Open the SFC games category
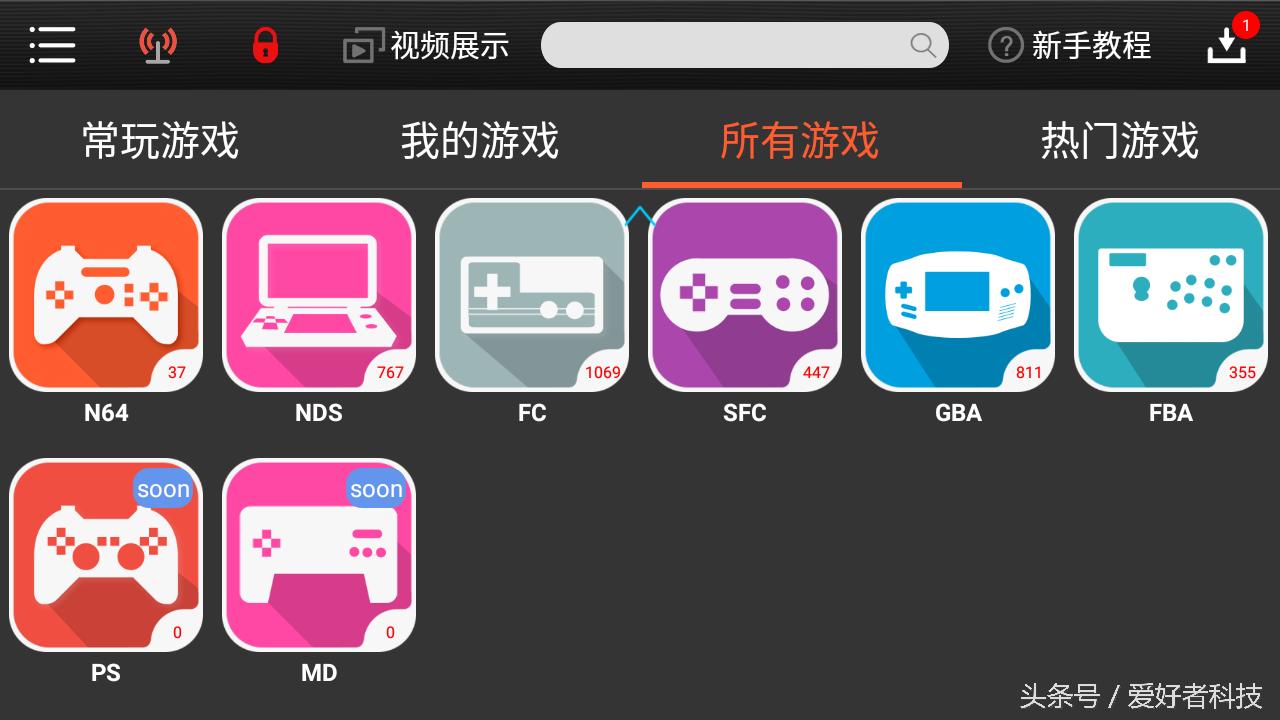Screen dimensions: 1280x720 [x=745, y=295]
